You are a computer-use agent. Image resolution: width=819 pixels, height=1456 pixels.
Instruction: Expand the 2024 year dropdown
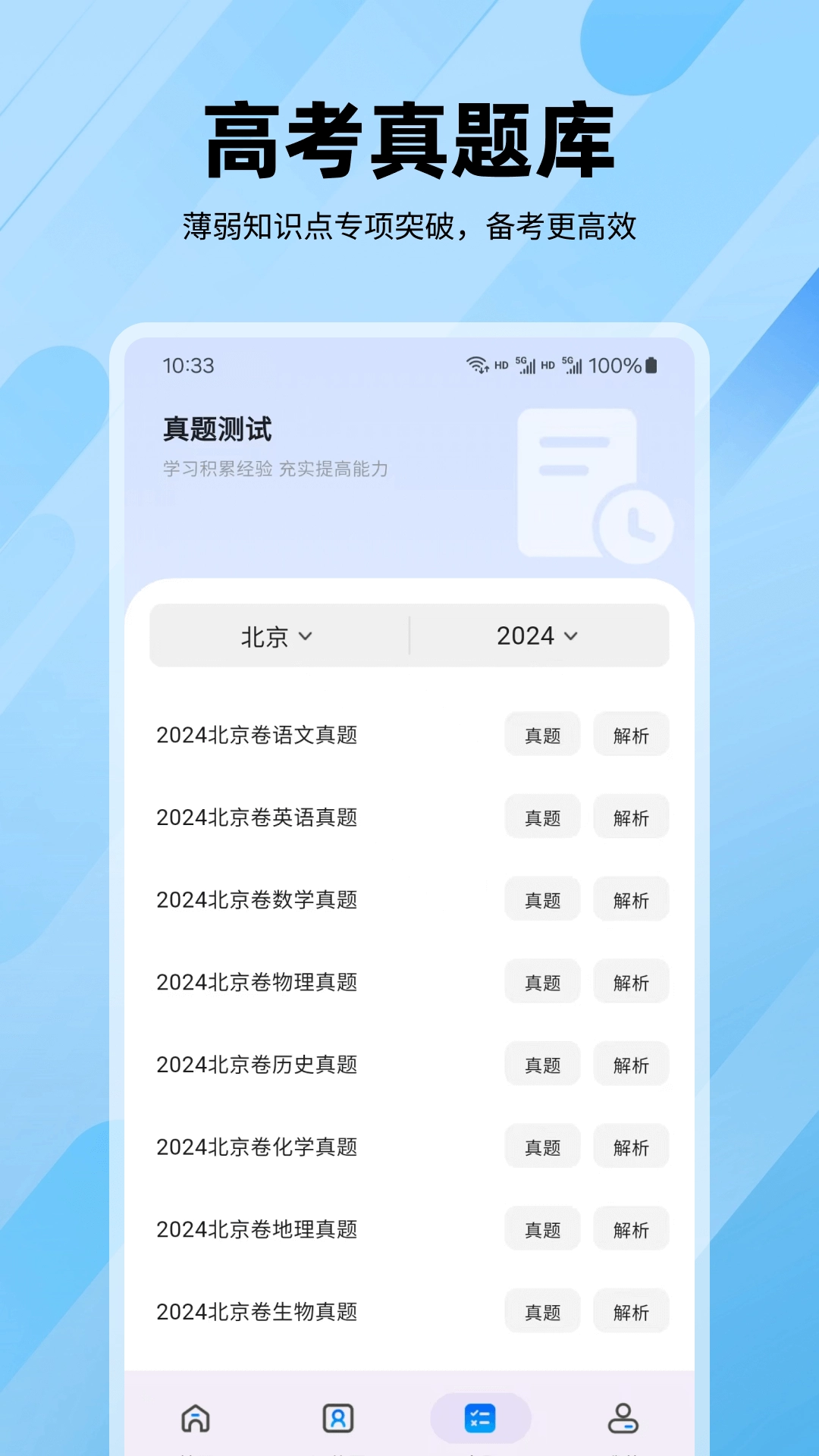(x=538, y=637)
